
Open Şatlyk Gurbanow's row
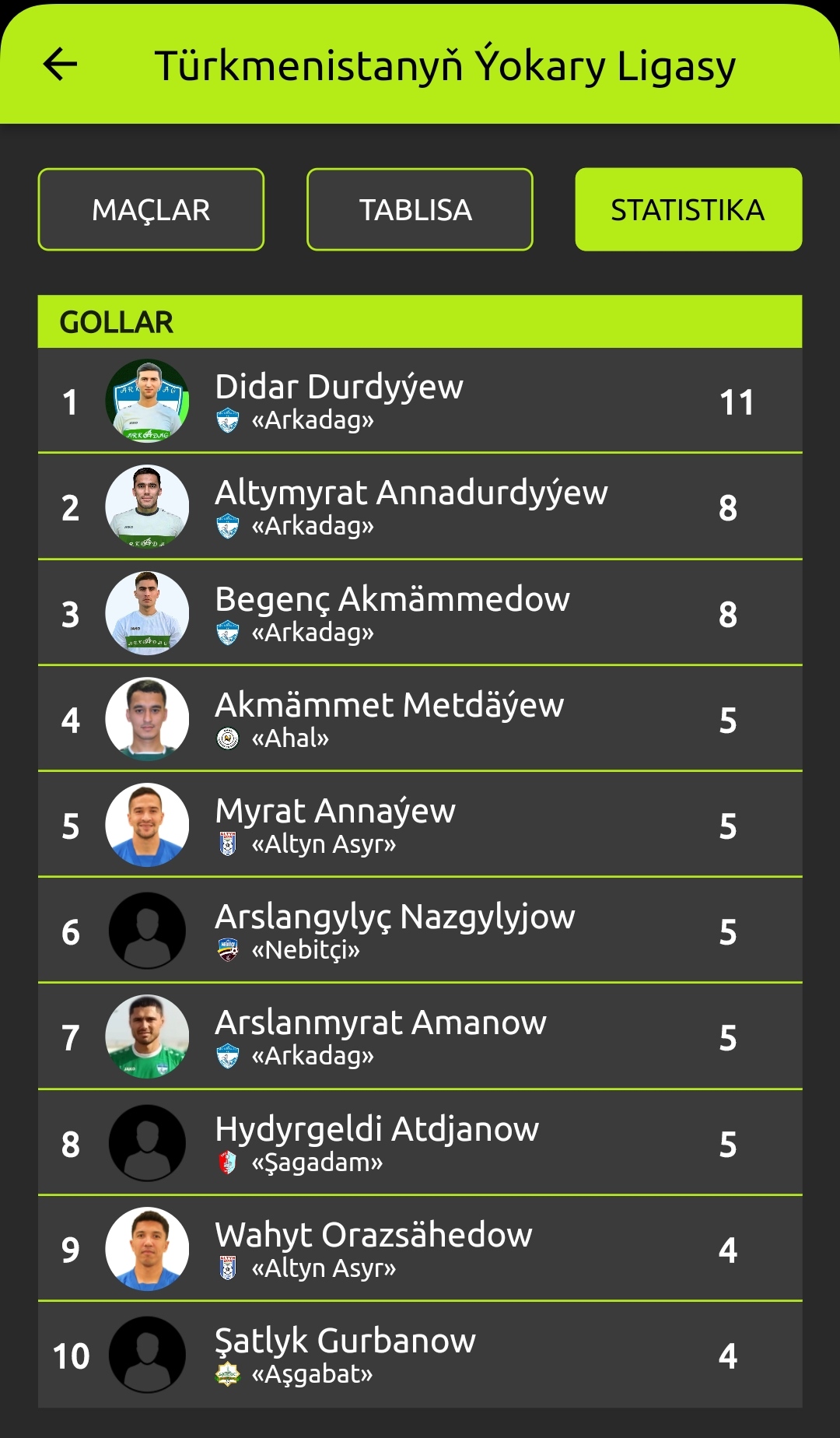(x=420, y=1355)
